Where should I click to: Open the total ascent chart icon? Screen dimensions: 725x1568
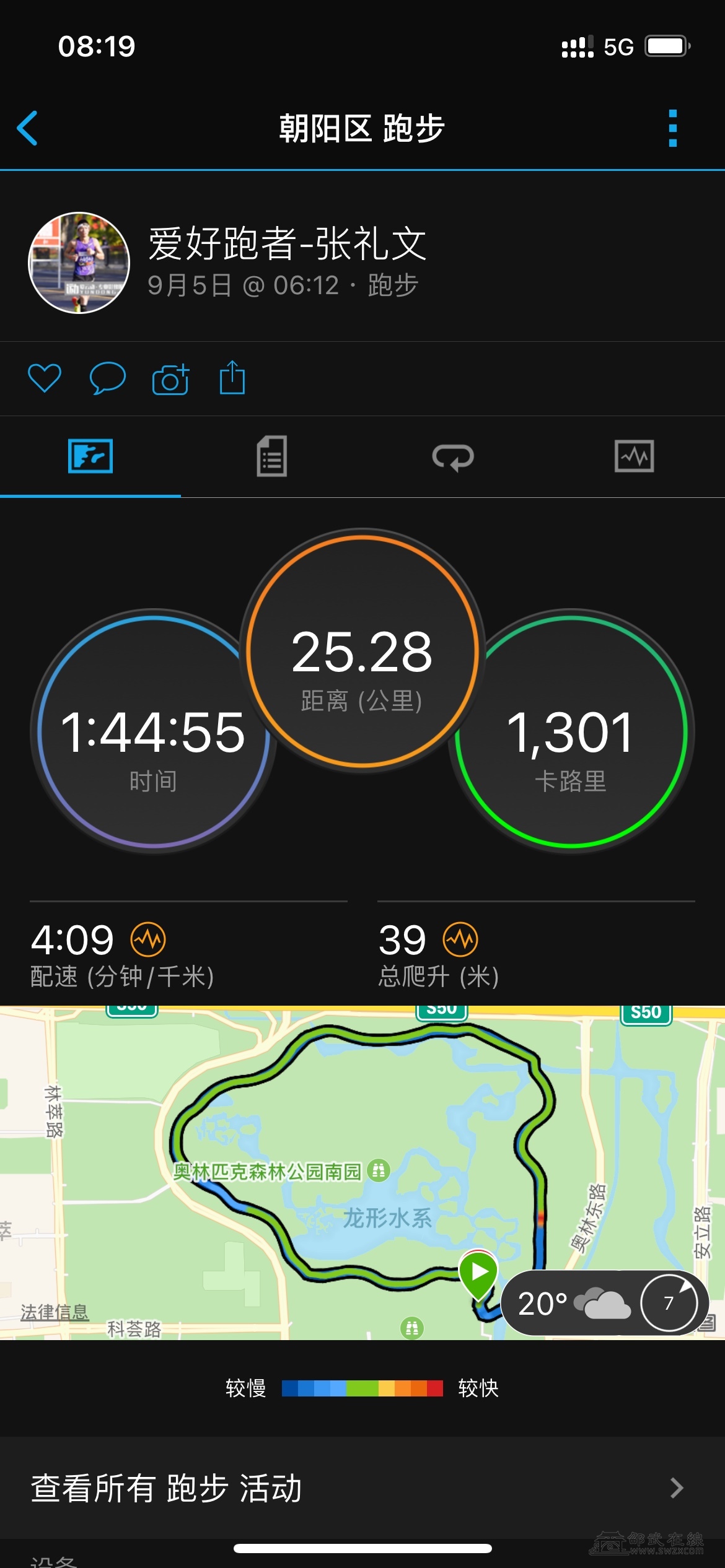[460, 939]
